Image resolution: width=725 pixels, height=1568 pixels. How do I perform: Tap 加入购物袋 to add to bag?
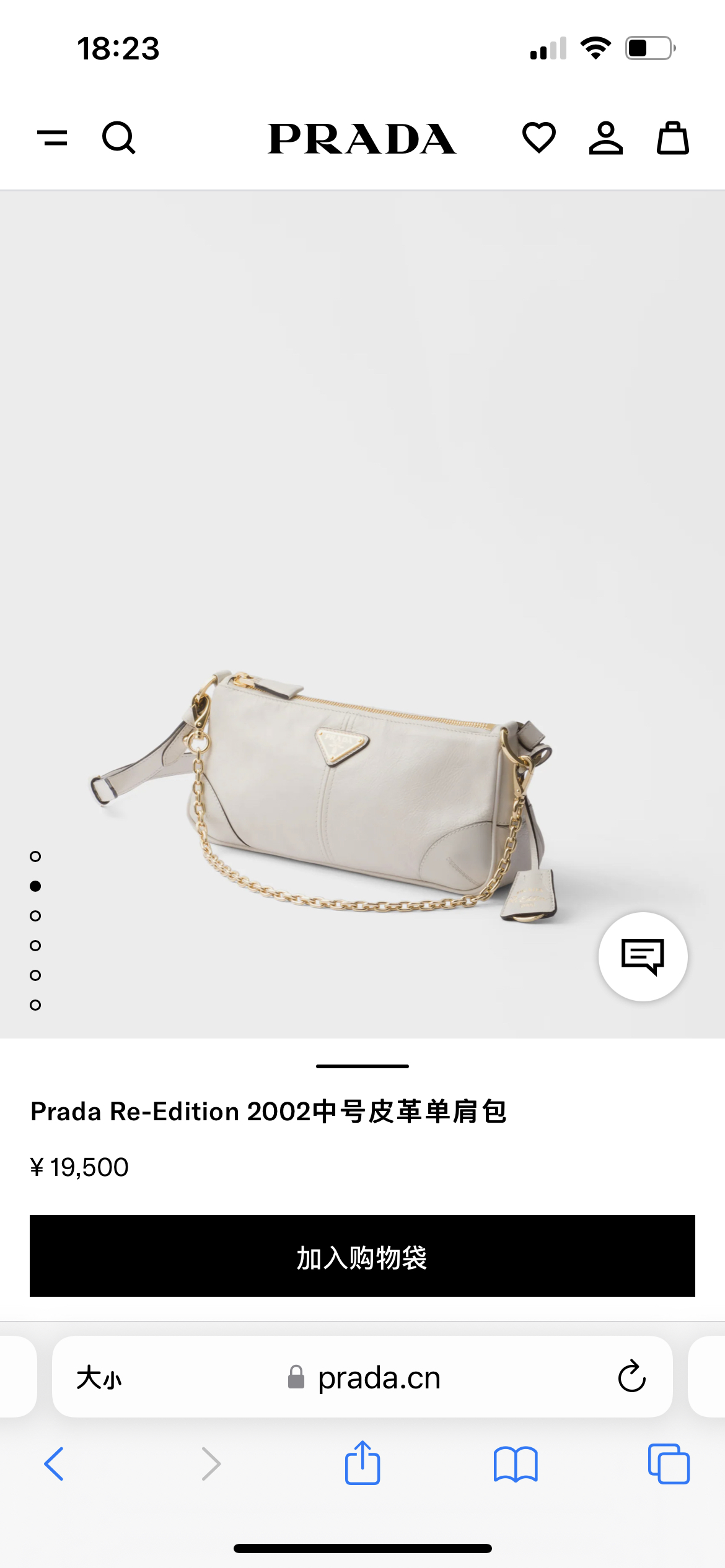362,1256
